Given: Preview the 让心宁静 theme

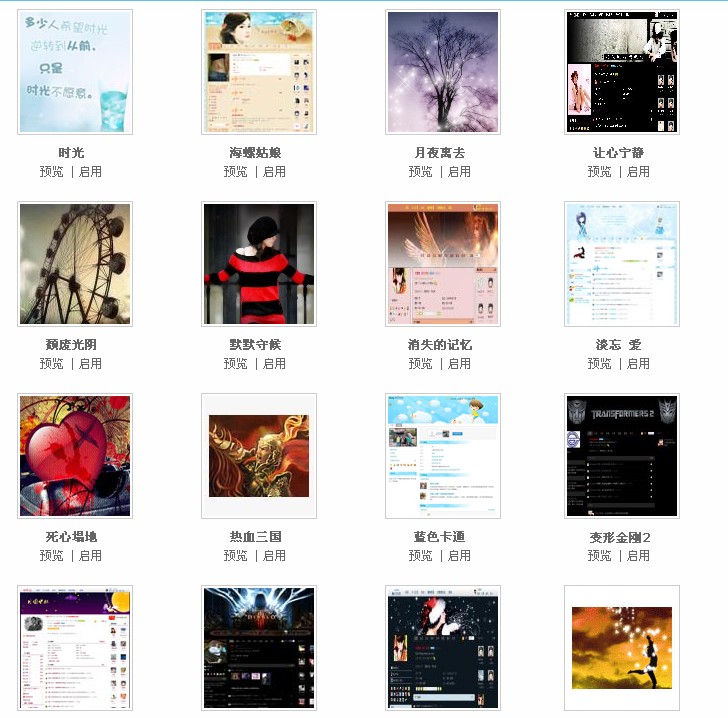Looking at the screenshot, I should [600, 172].
